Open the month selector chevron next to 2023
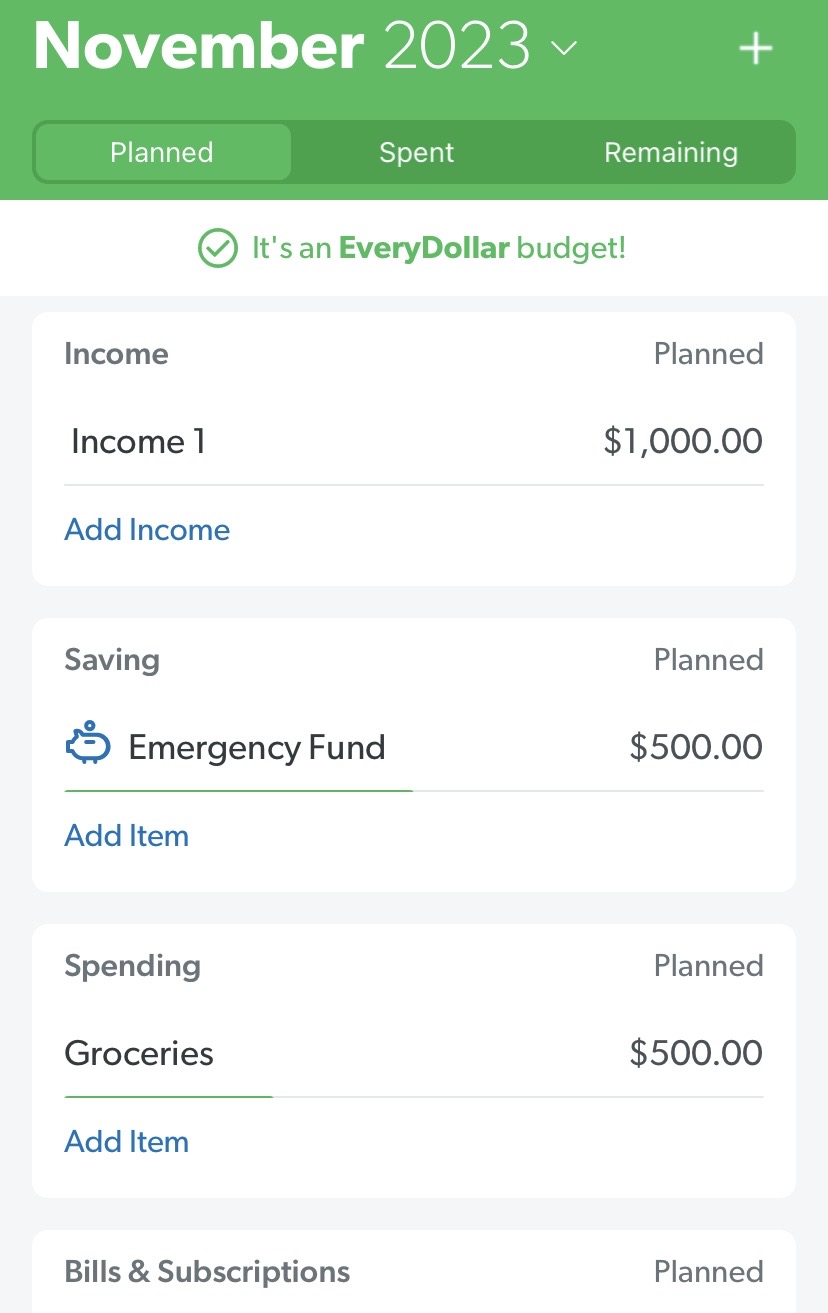Viewport: 828px width, 1313px height. [563, 48]
